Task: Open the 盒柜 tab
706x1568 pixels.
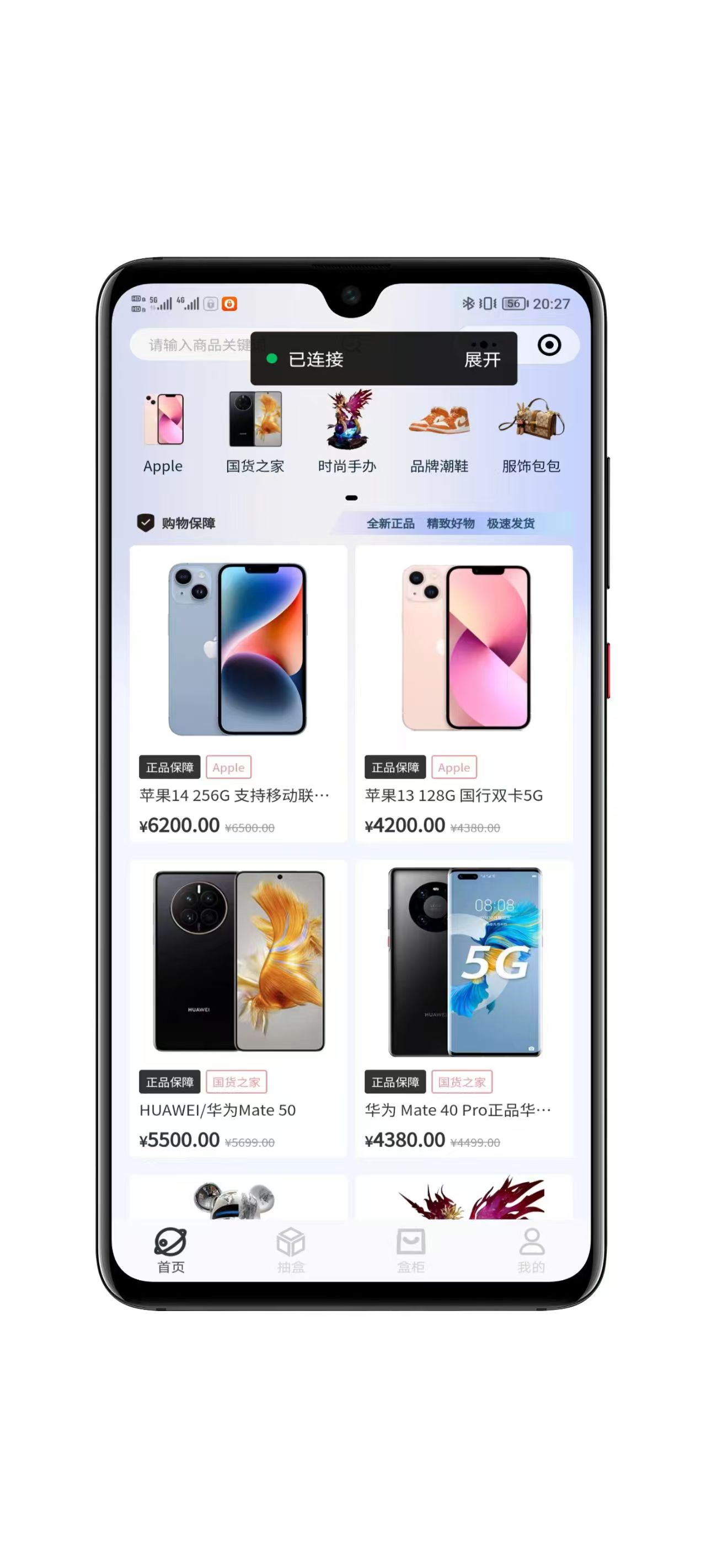Action: (410, 1250)
